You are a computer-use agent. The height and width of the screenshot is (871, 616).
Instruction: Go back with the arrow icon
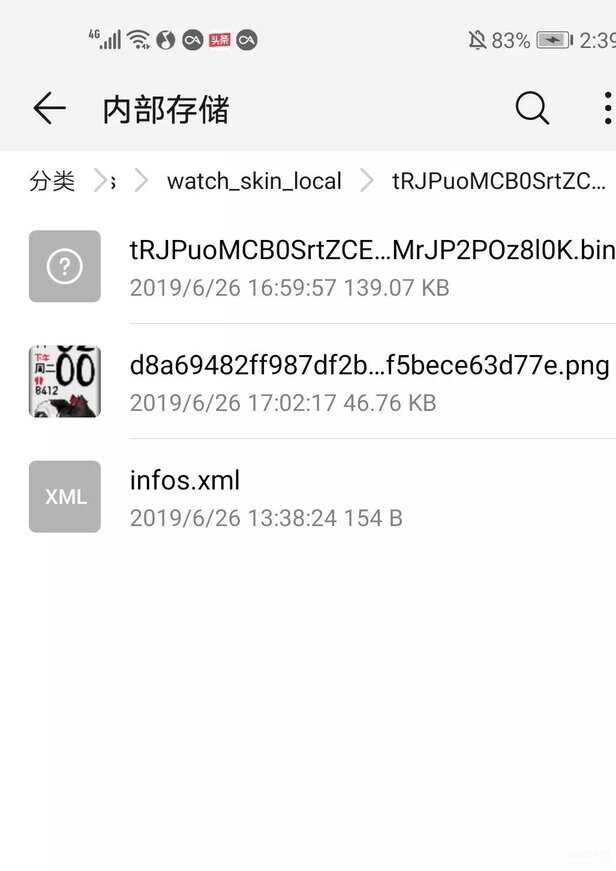(49, 108)
